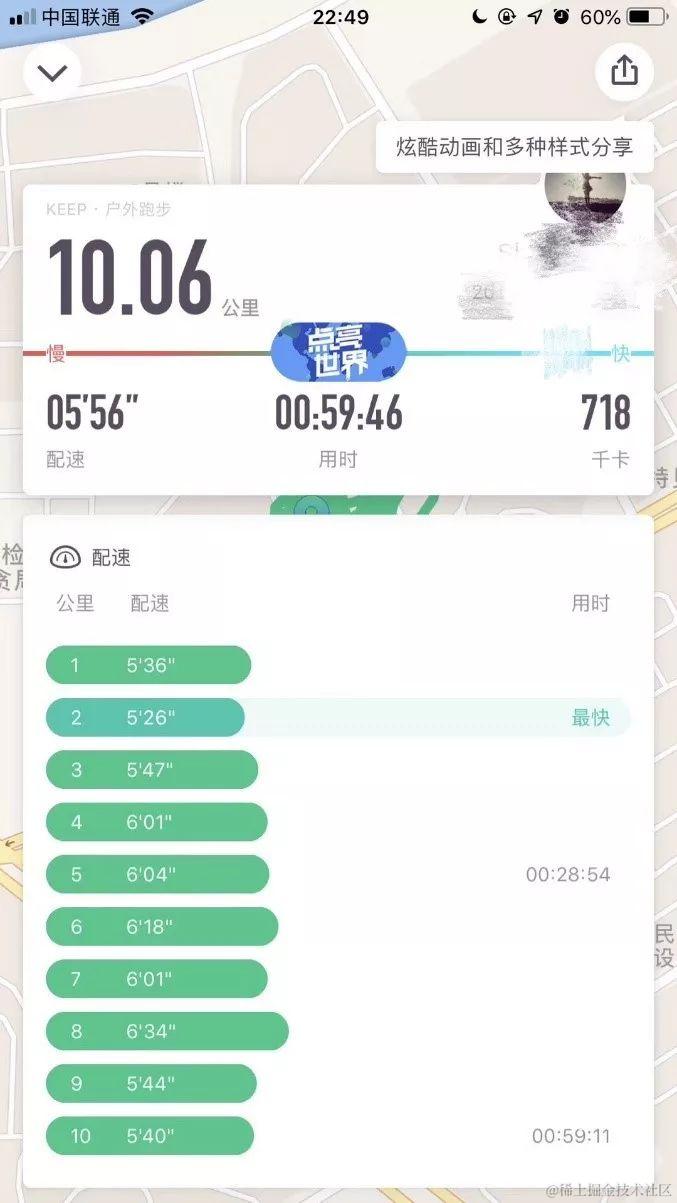Share this 10.06 km run record
677x1203 pixels.
tap(624, 70)
